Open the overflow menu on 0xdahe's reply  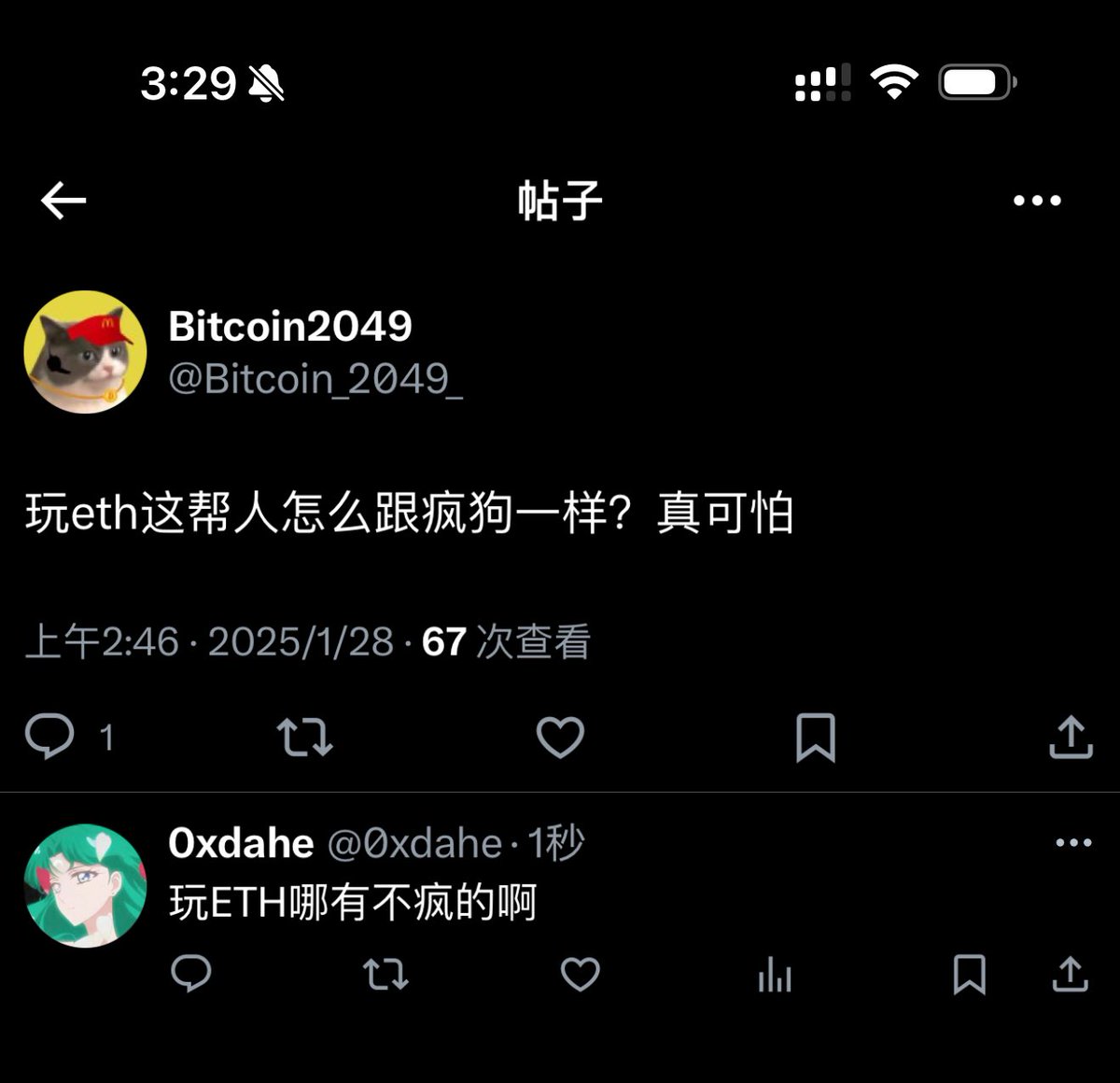click(x=1072, y=842)
